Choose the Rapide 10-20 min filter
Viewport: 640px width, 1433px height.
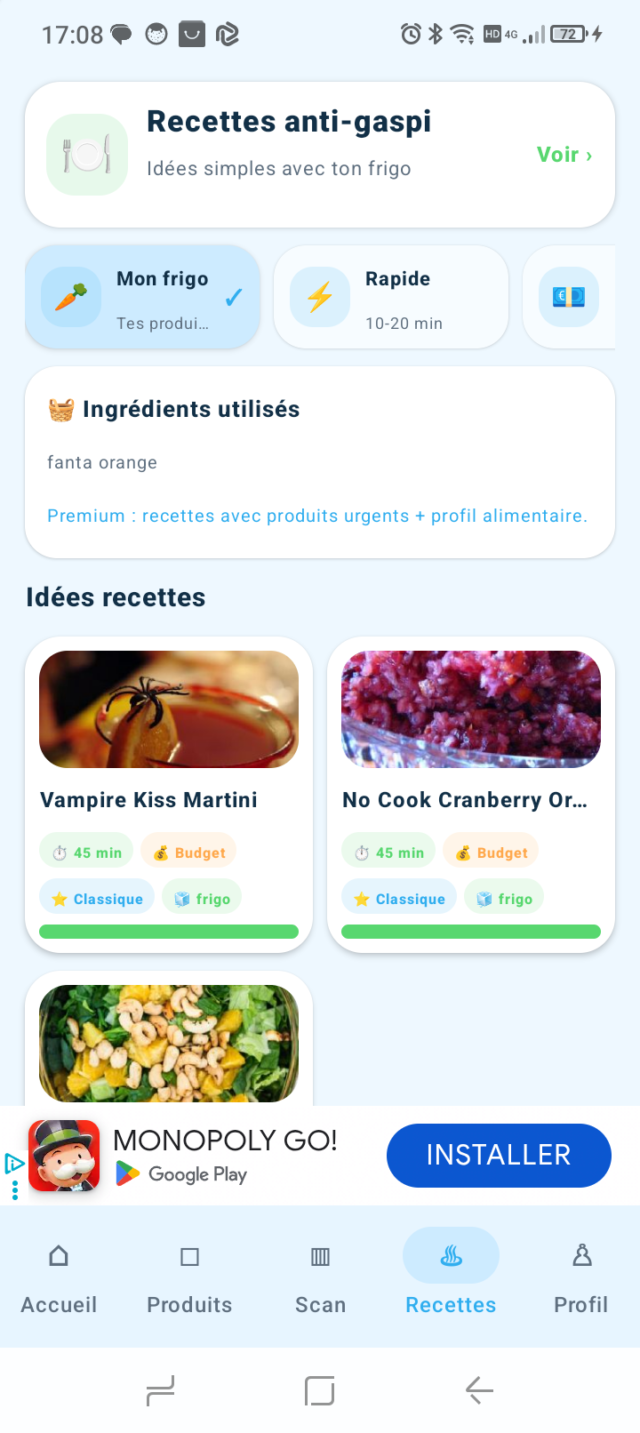[391, 297]
